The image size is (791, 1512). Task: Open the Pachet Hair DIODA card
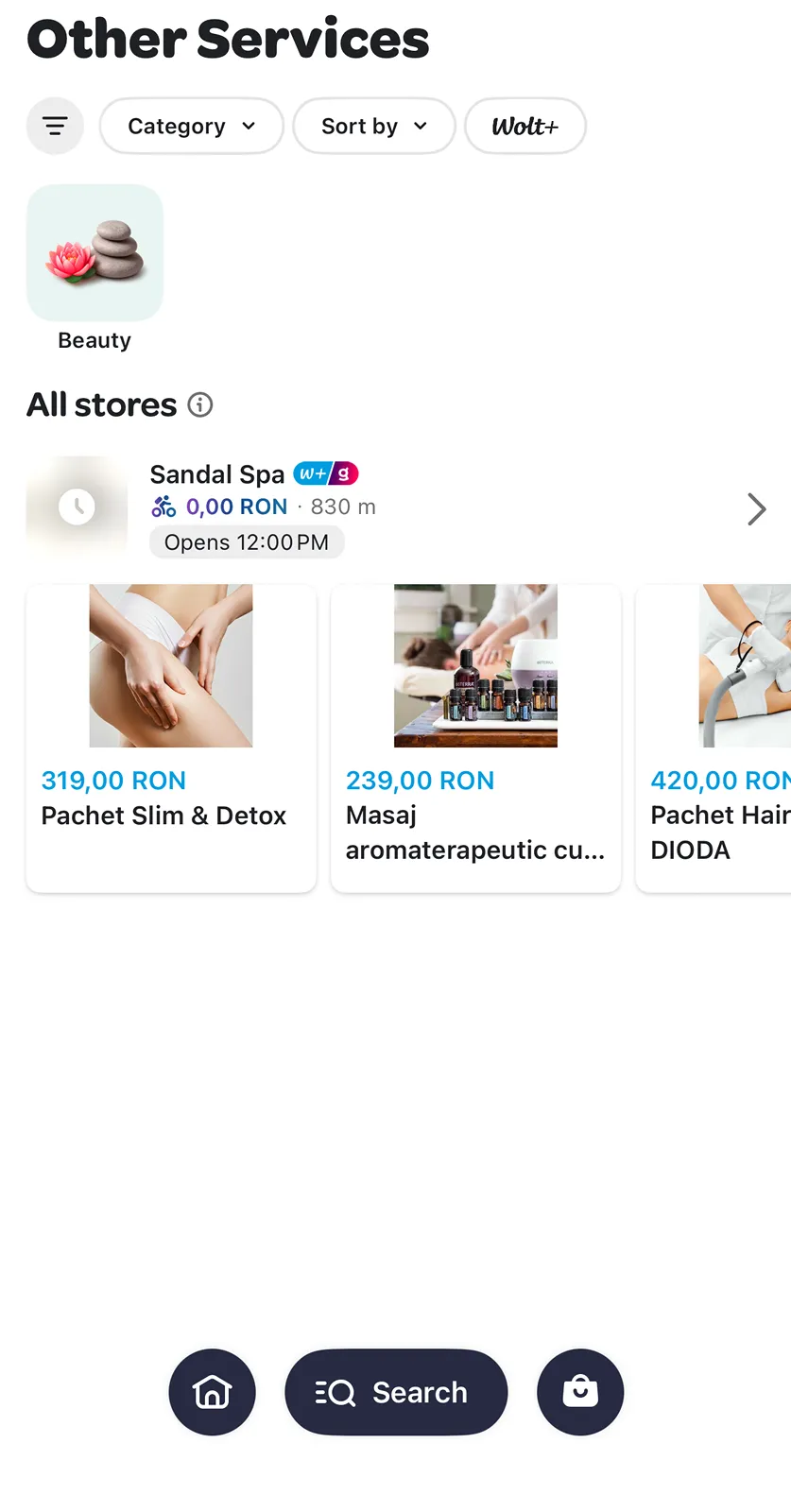(x=718, y=737)
